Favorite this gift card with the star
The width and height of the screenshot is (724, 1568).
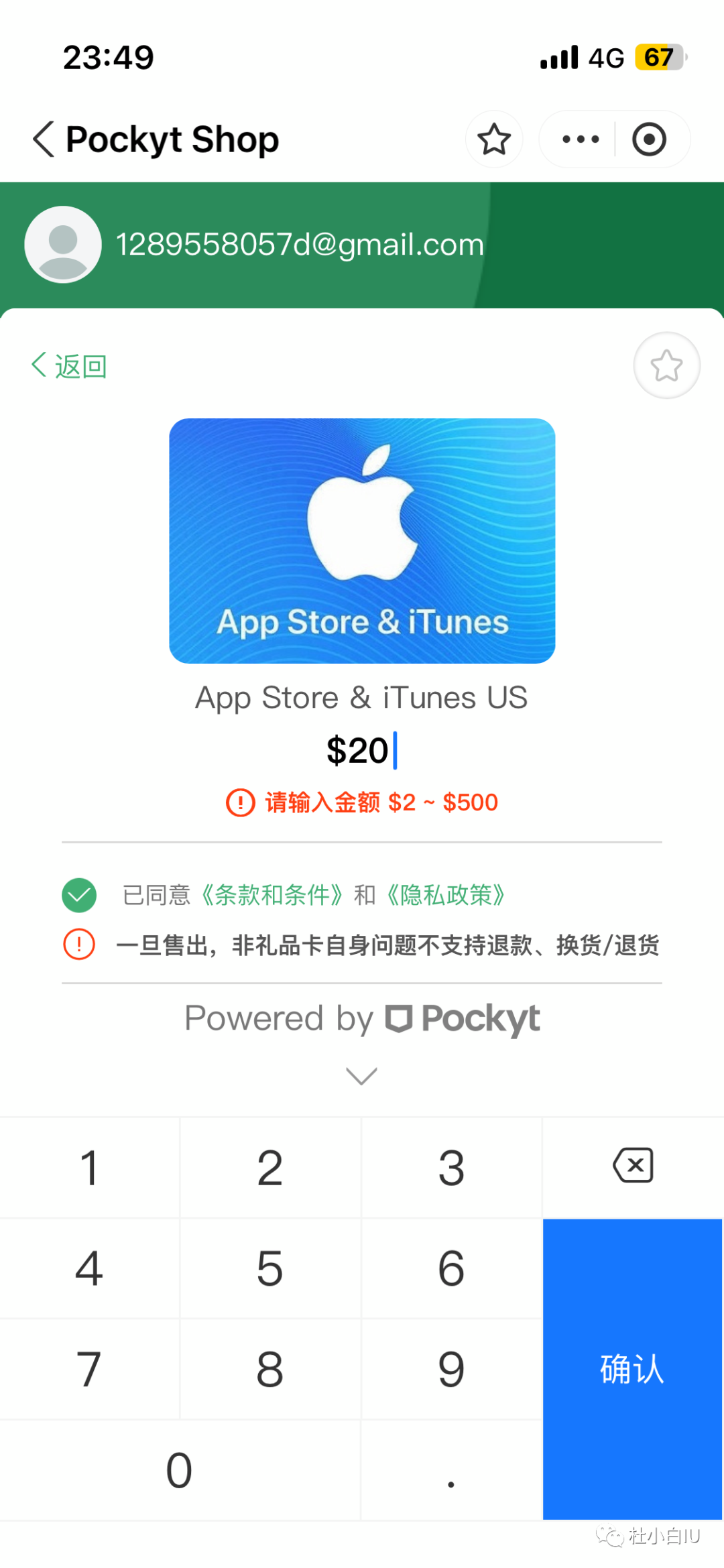coord(666,366)
